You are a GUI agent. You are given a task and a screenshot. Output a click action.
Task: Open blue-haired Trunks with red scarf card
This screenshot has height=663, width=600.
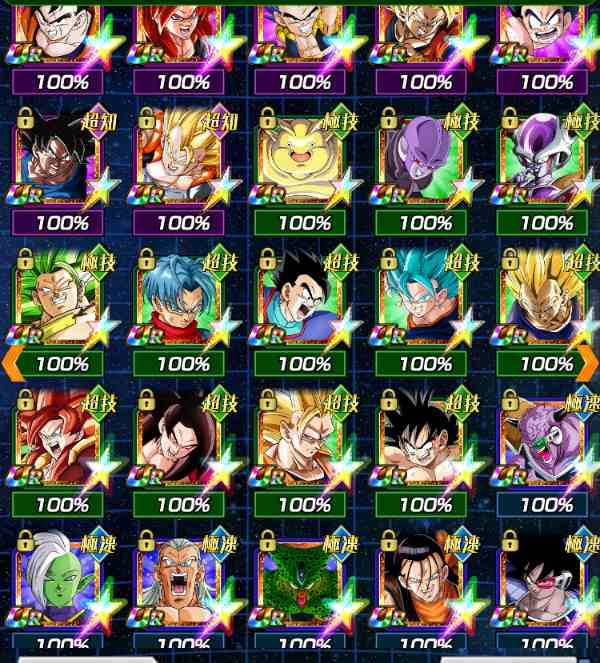click(182, 298)
